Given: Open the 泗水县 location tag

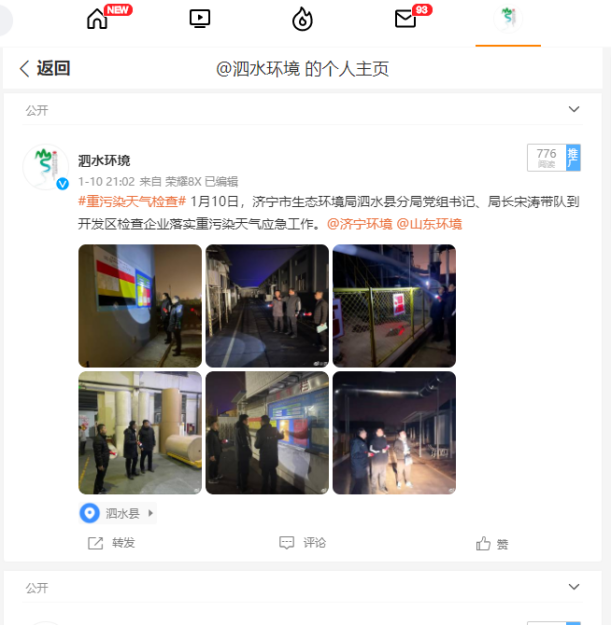Looking at the screenshot, I should coord(119,513).
